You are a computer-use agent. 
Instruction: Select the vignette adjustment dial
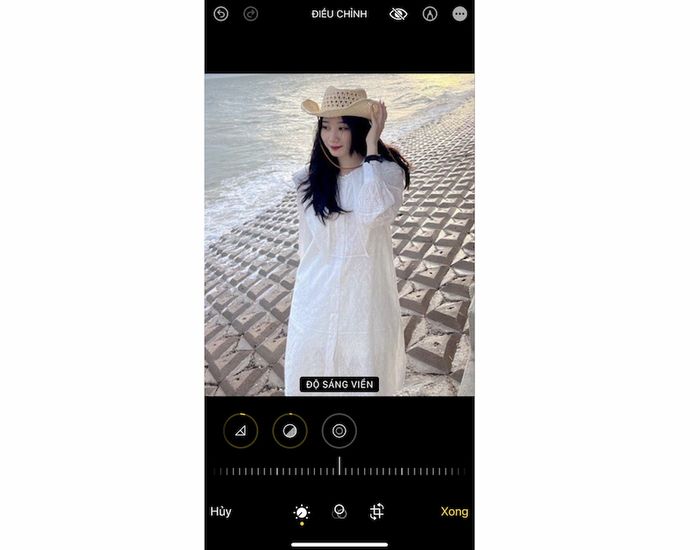(x=339, y=431)
